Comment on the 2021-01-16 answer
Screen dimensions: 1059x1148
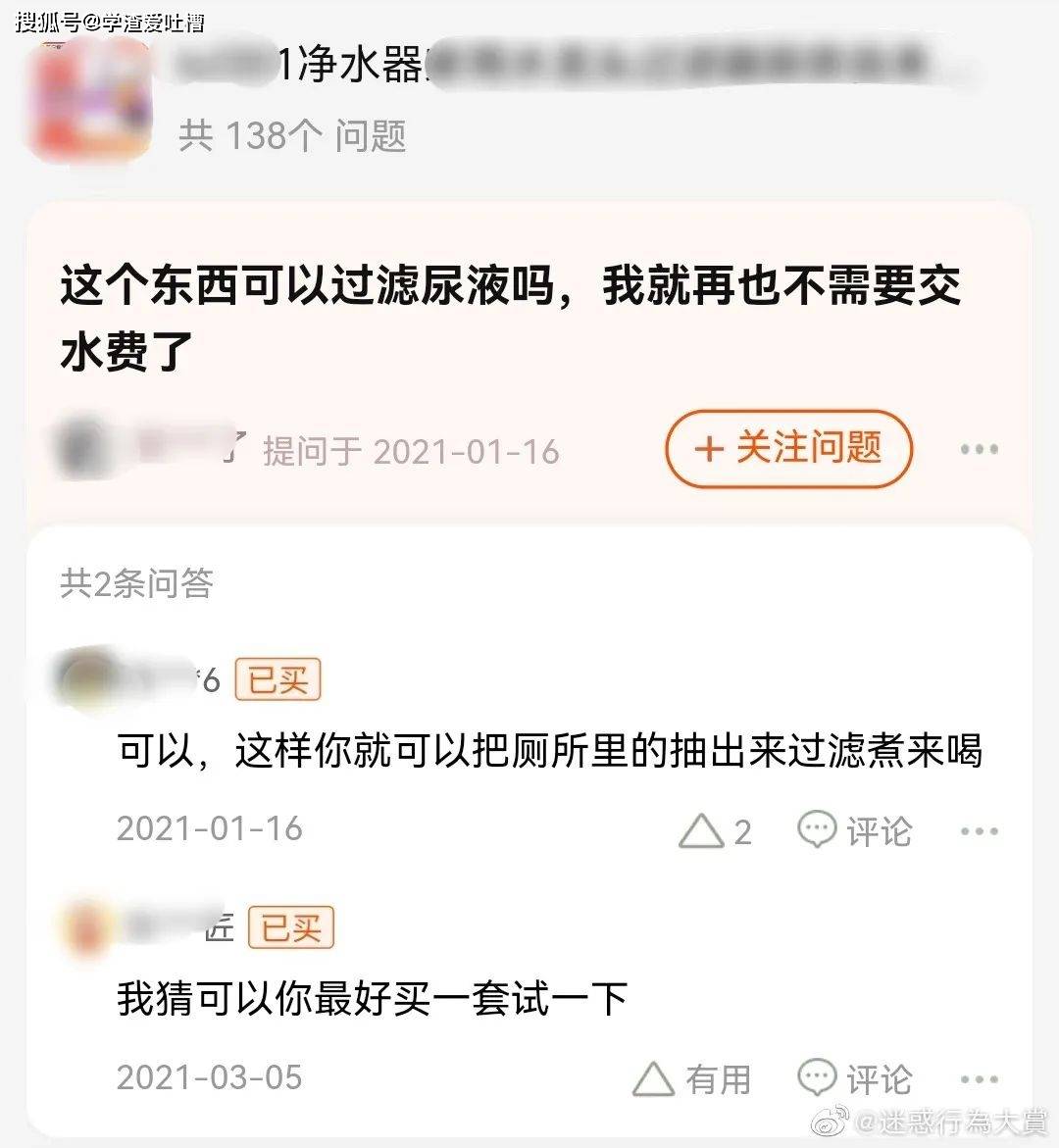pyautogui.click(x=854, y=831)
